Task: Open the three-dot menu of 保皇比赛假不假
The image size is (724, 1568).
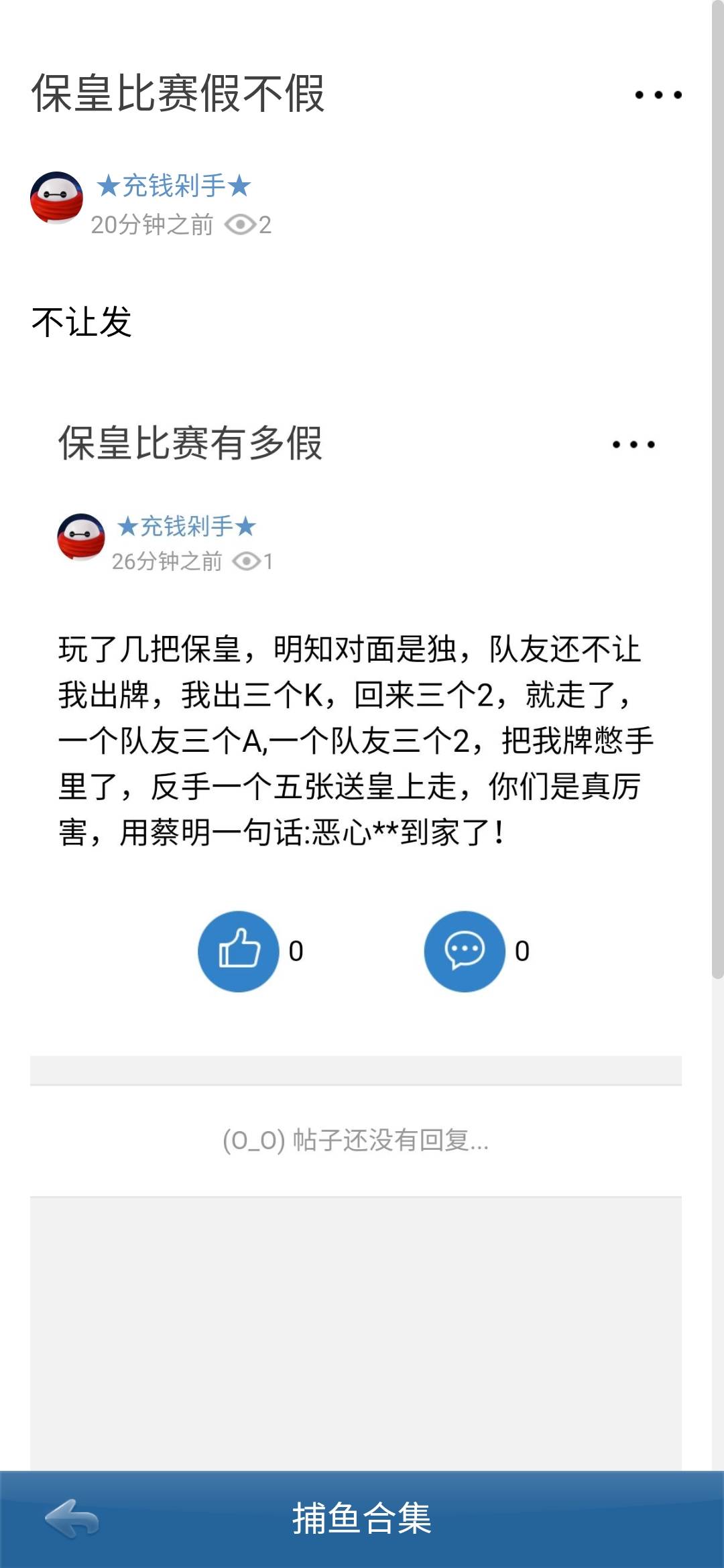Action: pyautogui.click(x=658, y=94)
